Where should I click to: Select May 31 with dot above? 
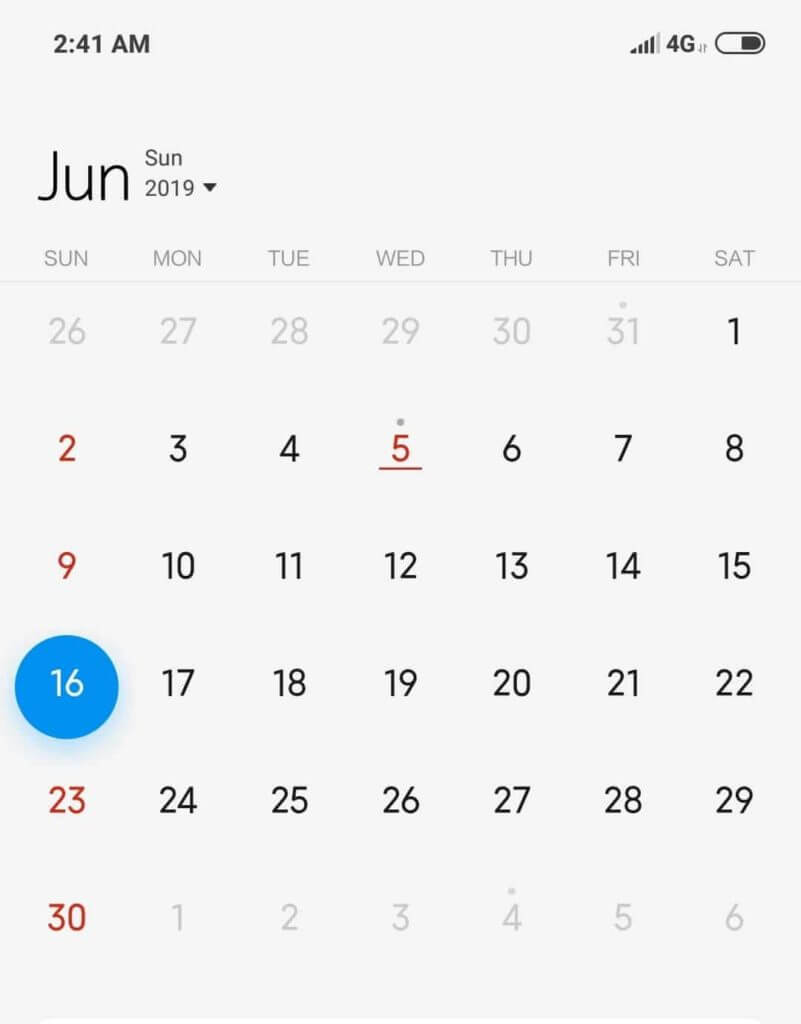[x=622, y=331]
